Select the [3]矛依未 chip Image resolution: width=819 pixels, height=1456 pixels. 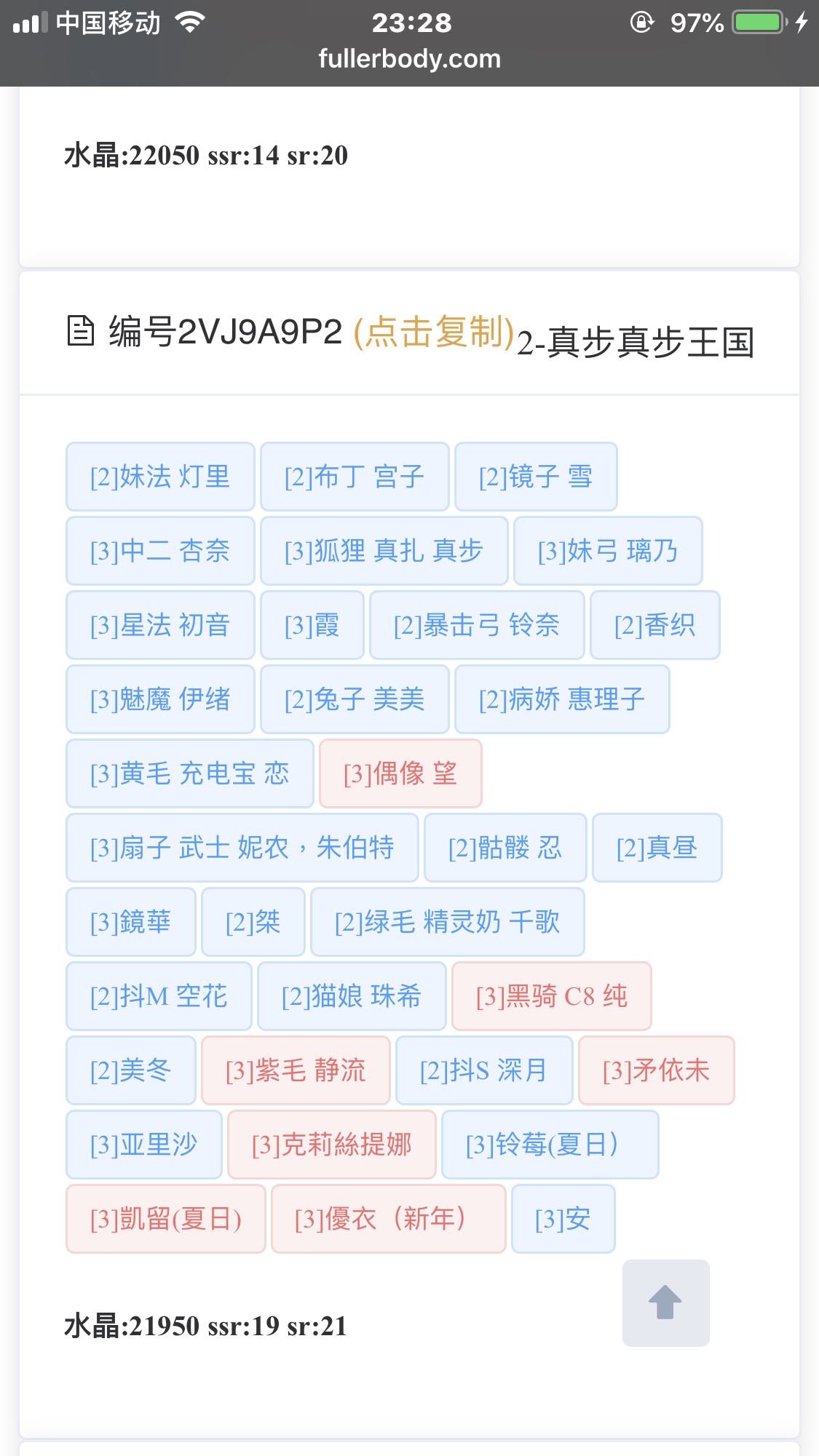click(656, 1070)
